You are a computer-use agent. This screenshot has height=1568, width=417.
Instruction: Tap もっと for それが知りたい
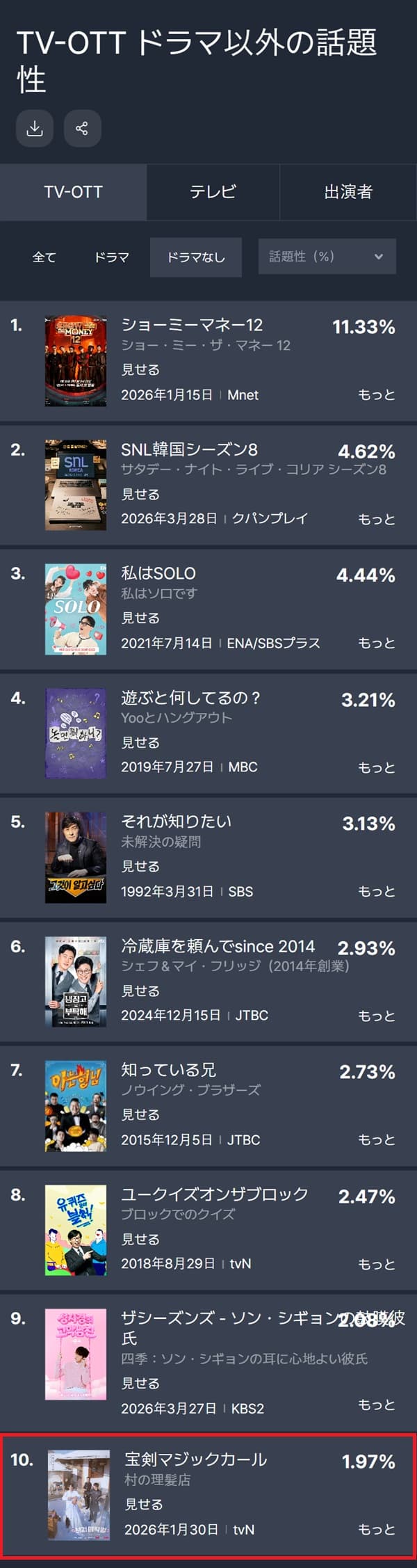coord(376,891)
